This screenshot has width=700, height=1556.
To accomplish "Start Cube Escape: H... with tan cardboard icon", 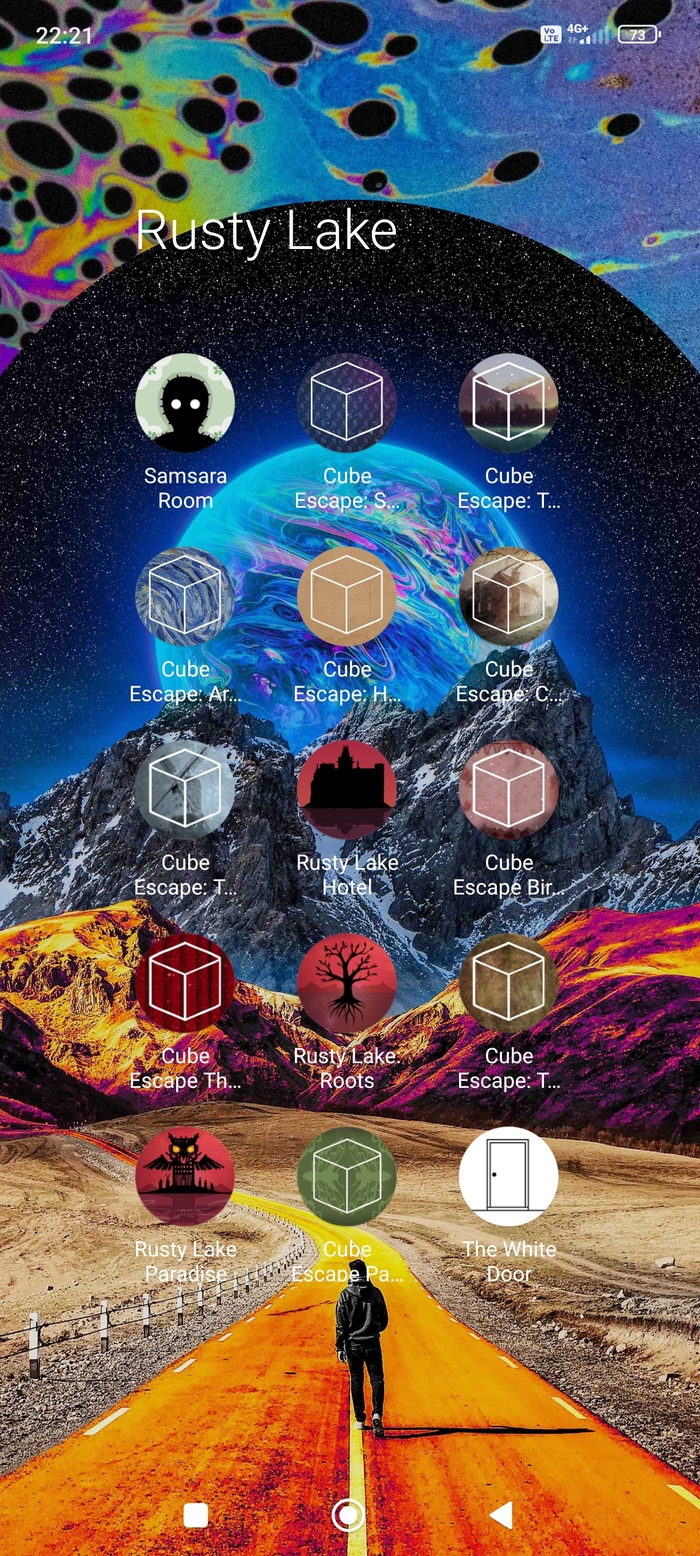I will click(x=347, y=597).
